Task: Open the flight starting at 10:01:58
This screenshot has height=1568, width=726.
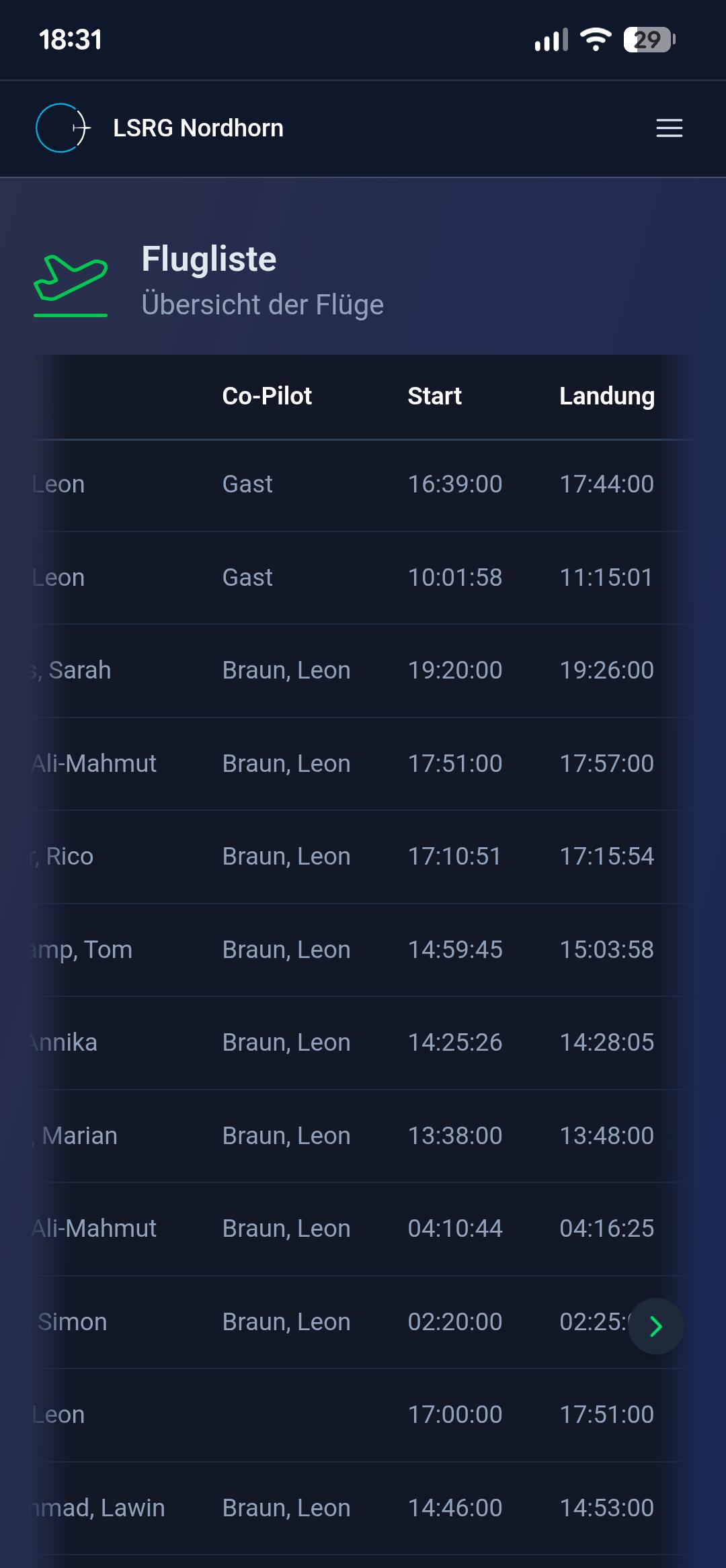Action: pos(363,578)
